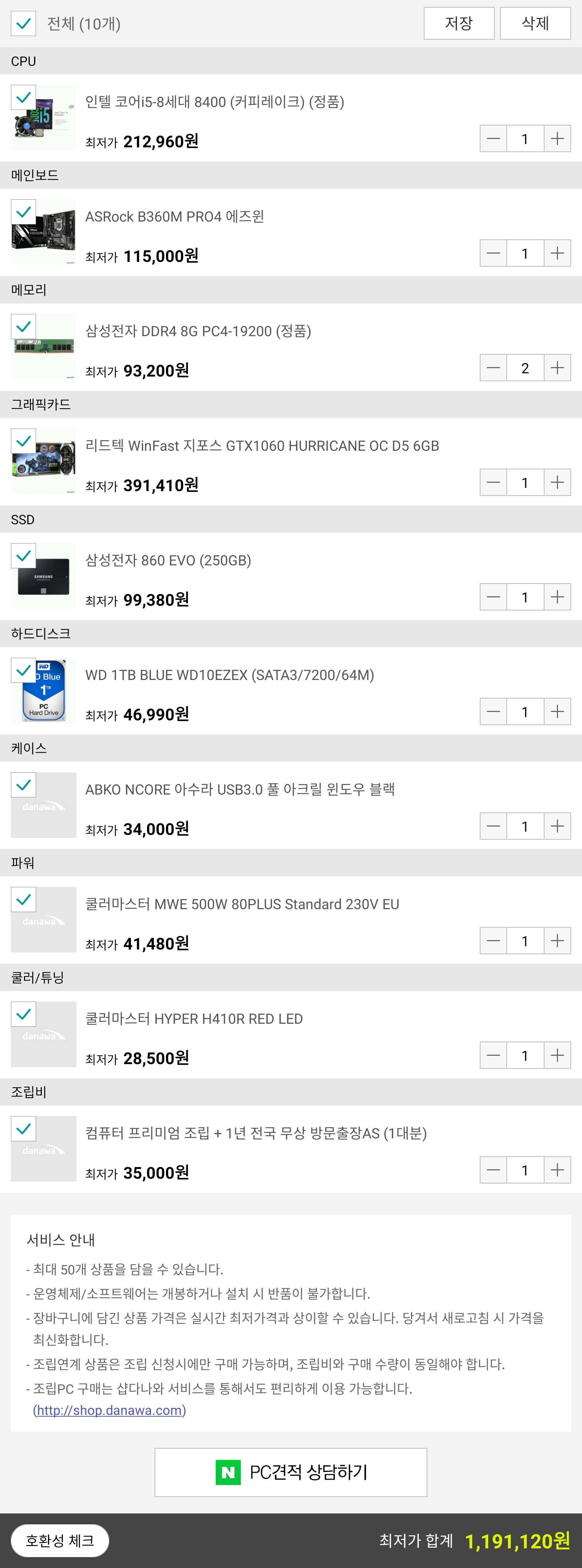Screen dimensions: 582x1568
Task: Uncheck the WD 1TB BLUE hard disk item
Action: [x=23, y=670]
